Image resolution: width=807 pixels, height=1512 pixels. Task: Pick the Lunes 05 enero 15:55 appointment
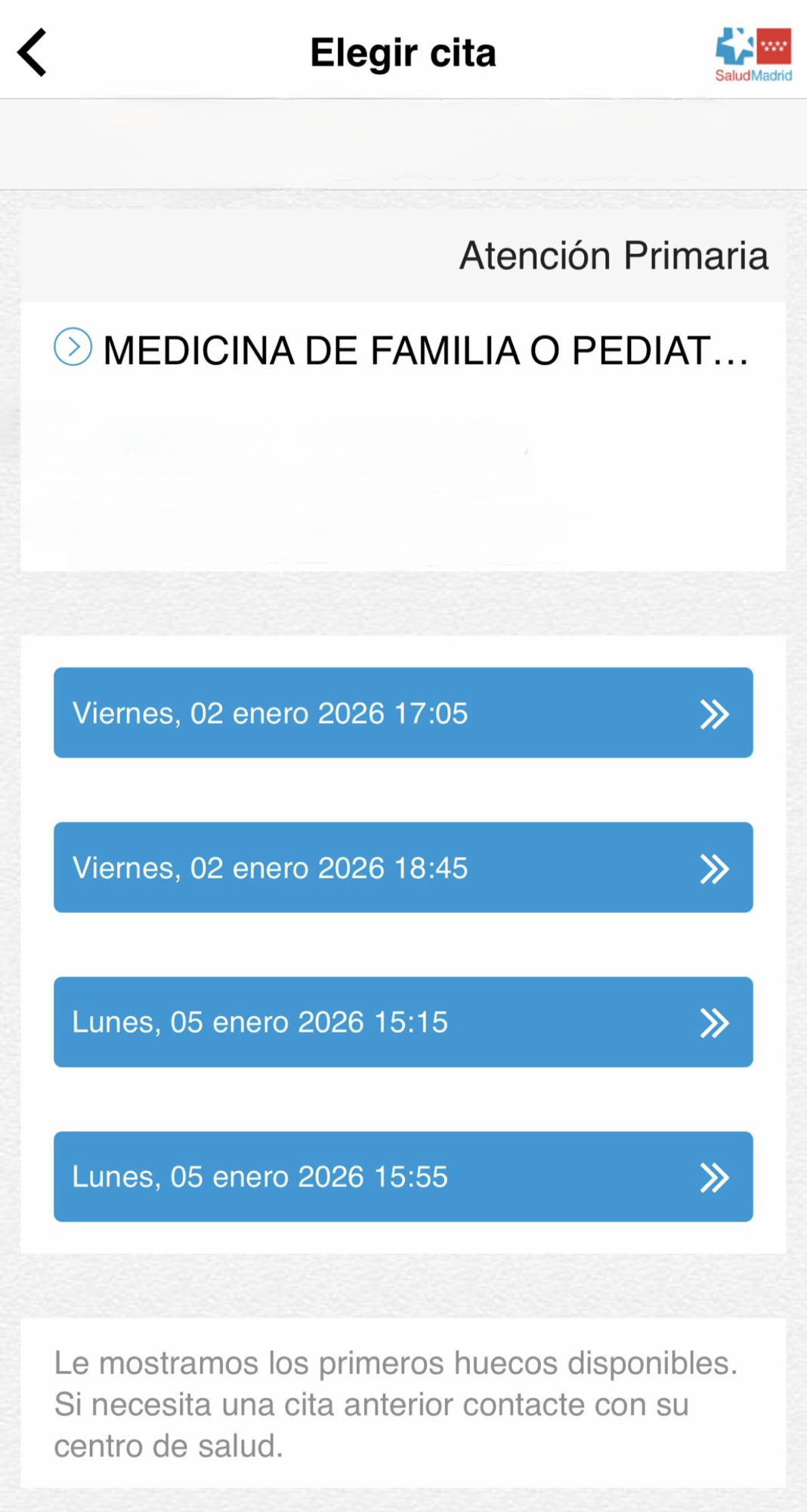403,1176
